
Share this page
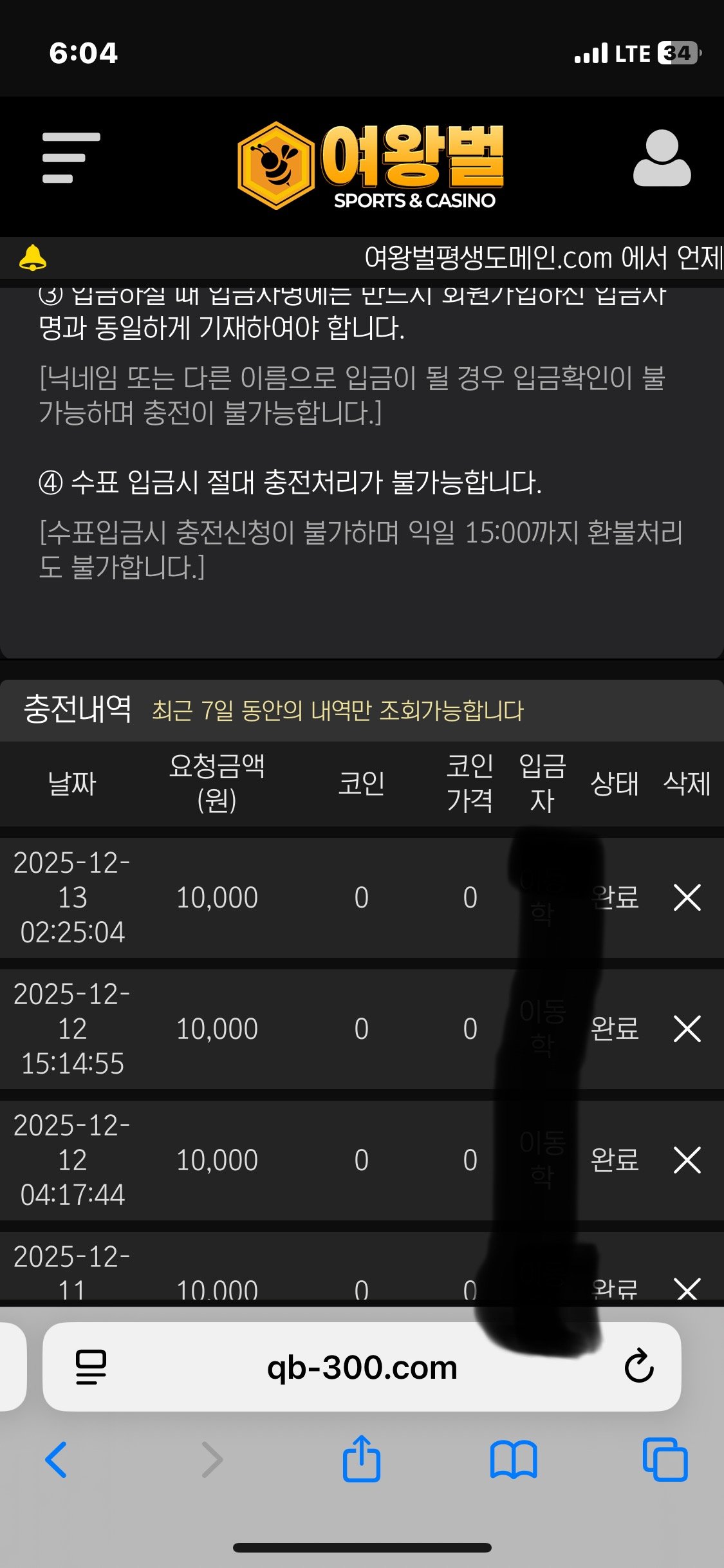click(362, 1459)
